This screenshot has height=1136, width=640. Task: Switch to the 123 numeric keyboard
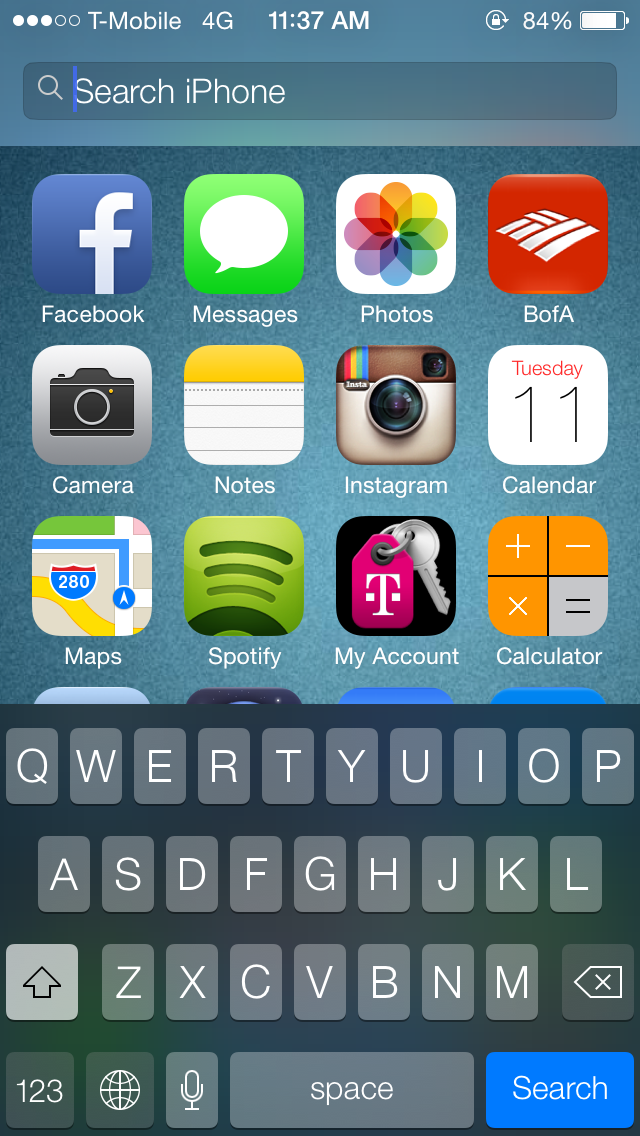click(x=40, y=1089)
